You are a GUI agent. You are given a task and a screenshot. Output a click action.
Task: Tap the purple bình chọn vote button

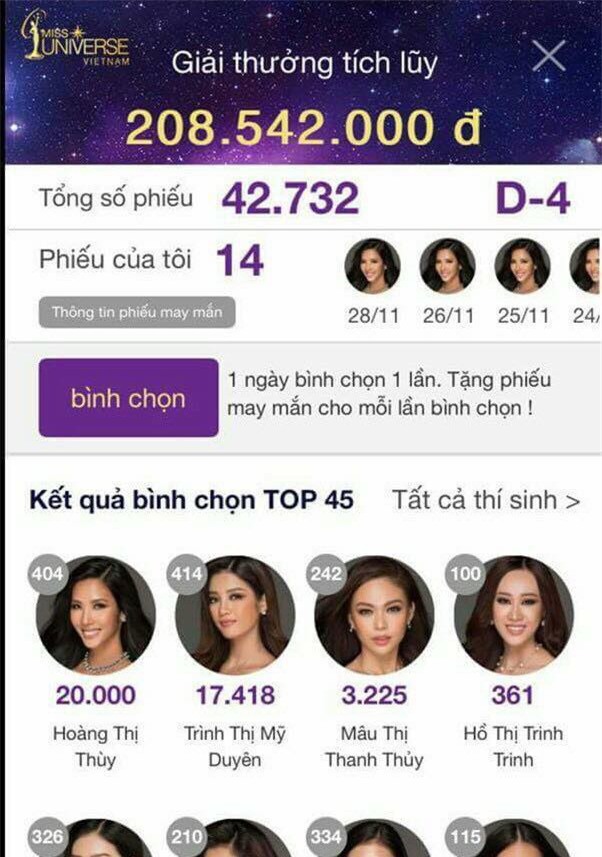click(128, 398)
